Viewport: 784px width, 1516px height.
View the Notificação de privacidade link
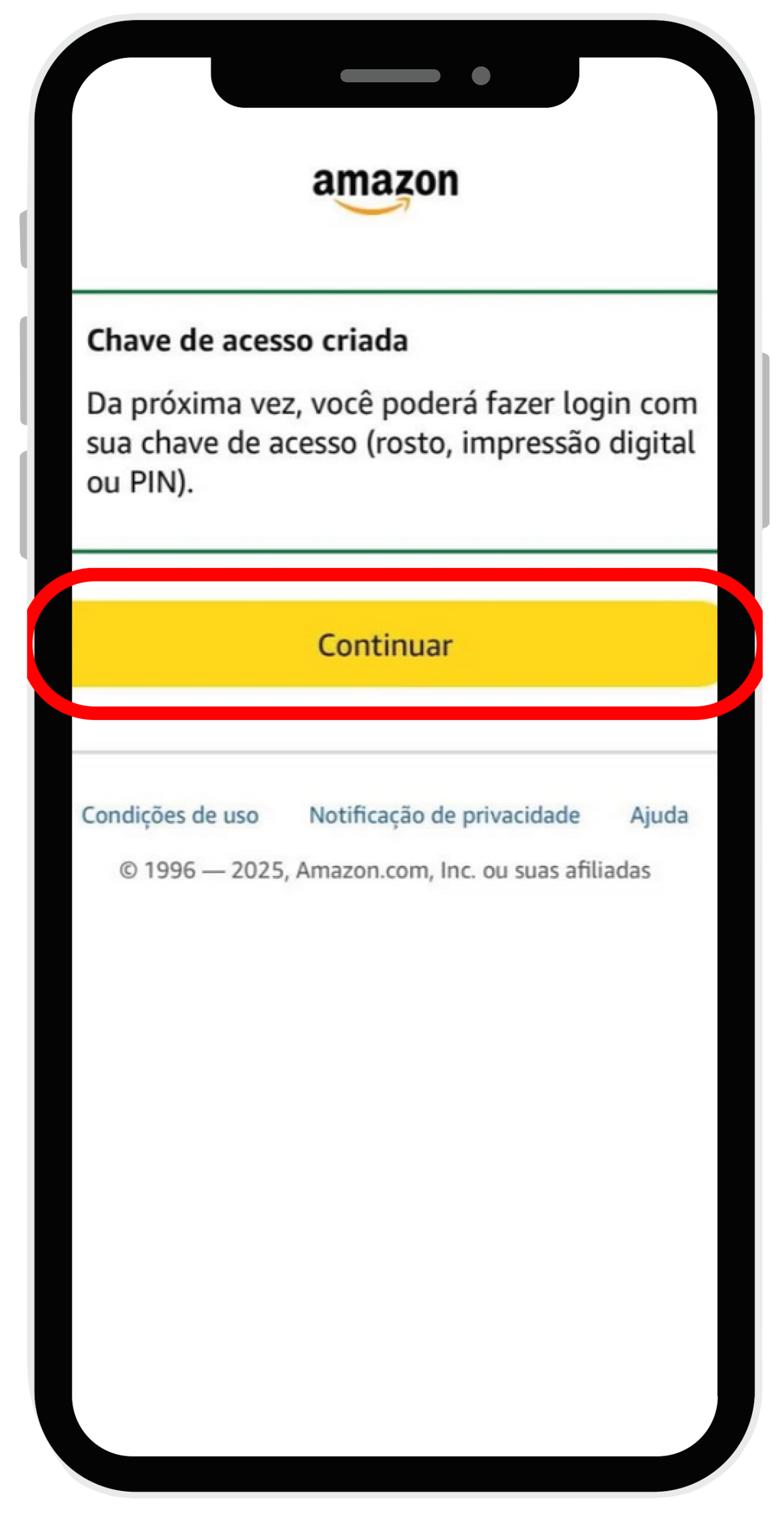tap(444, 815)
